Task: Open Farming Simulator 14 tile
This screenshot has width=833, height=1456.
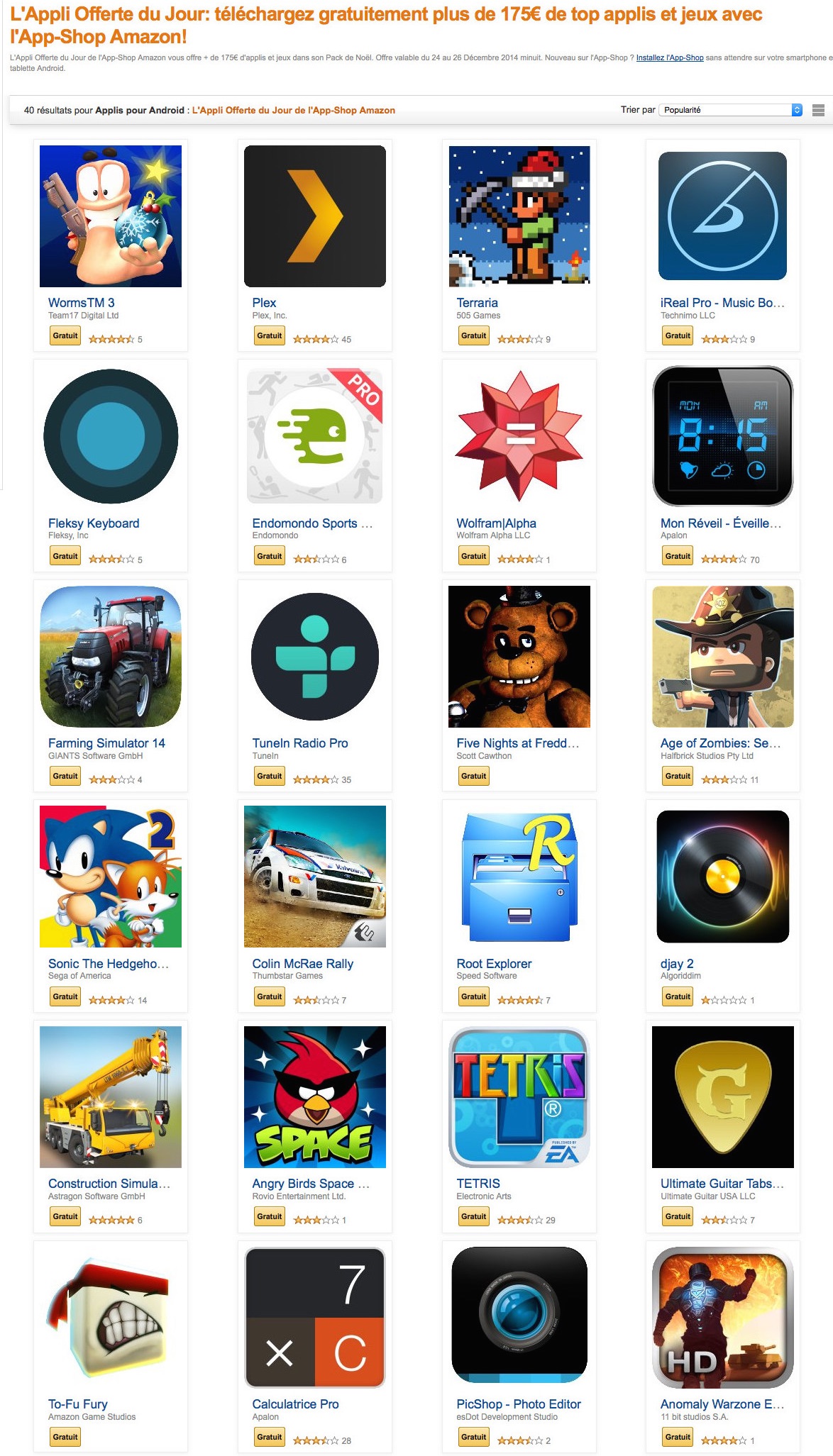Action: point(111,686)
